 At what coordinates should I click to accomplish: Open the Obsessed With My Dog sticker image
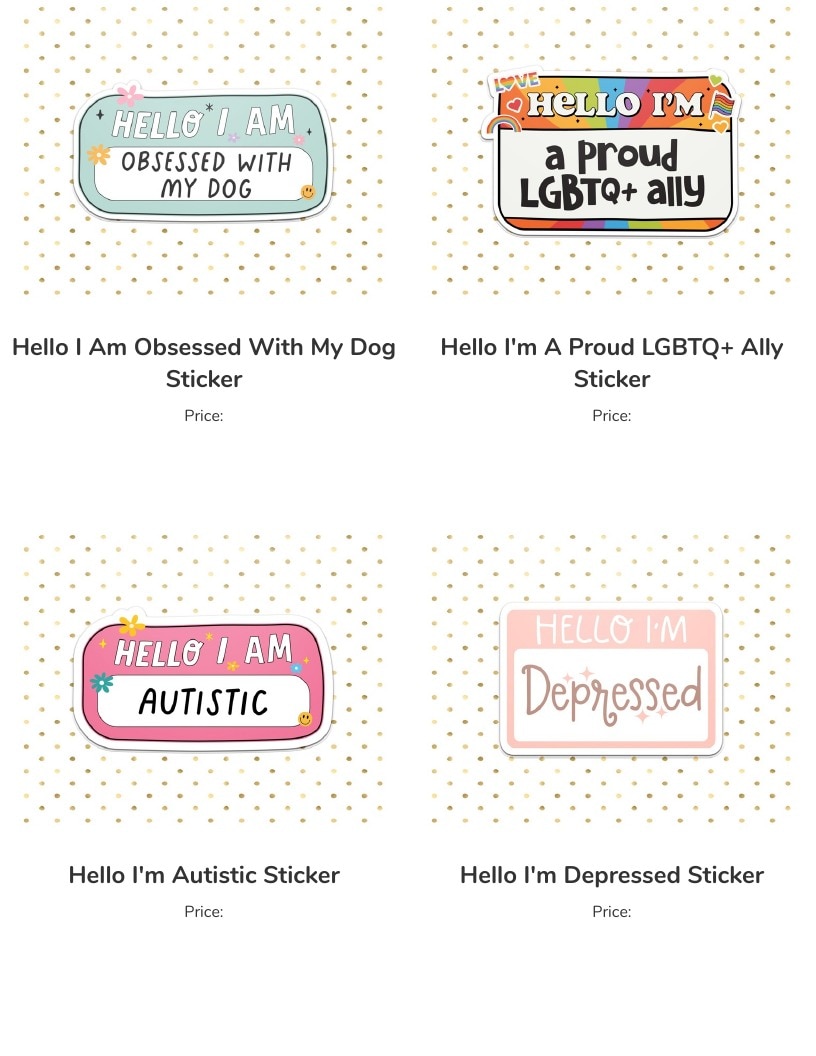[204, 152]
